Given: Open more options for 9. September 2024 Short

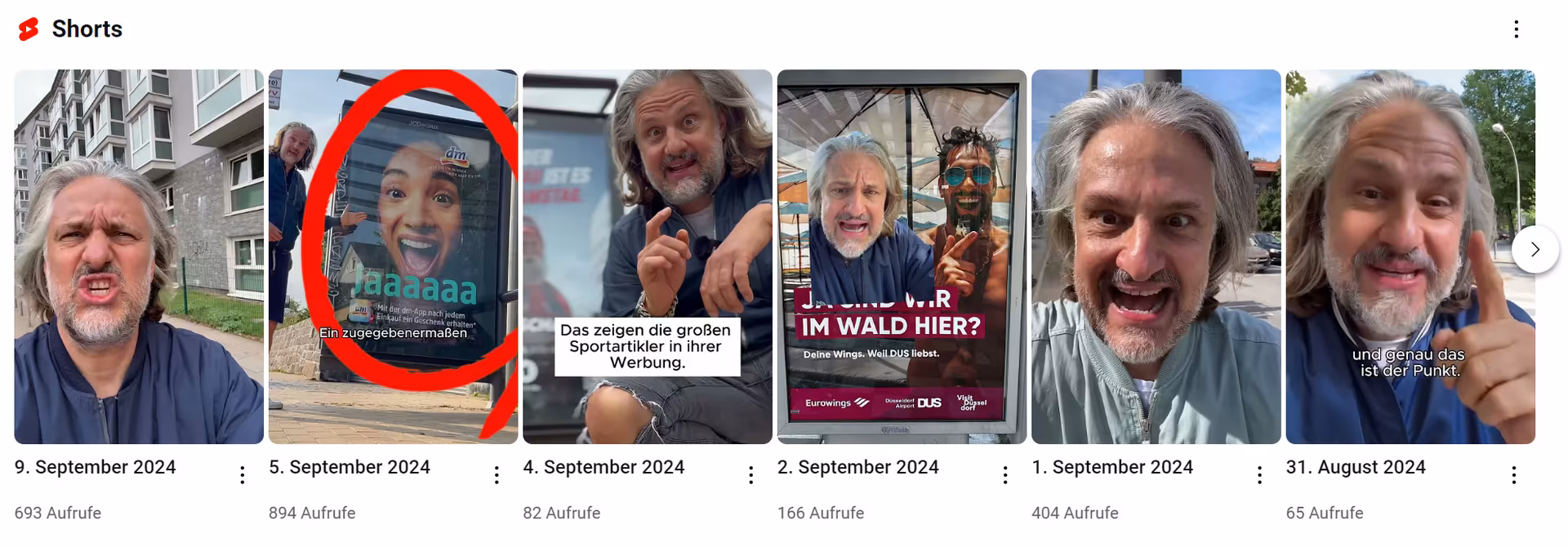Looking at the screenshot, I should point(243,475).
